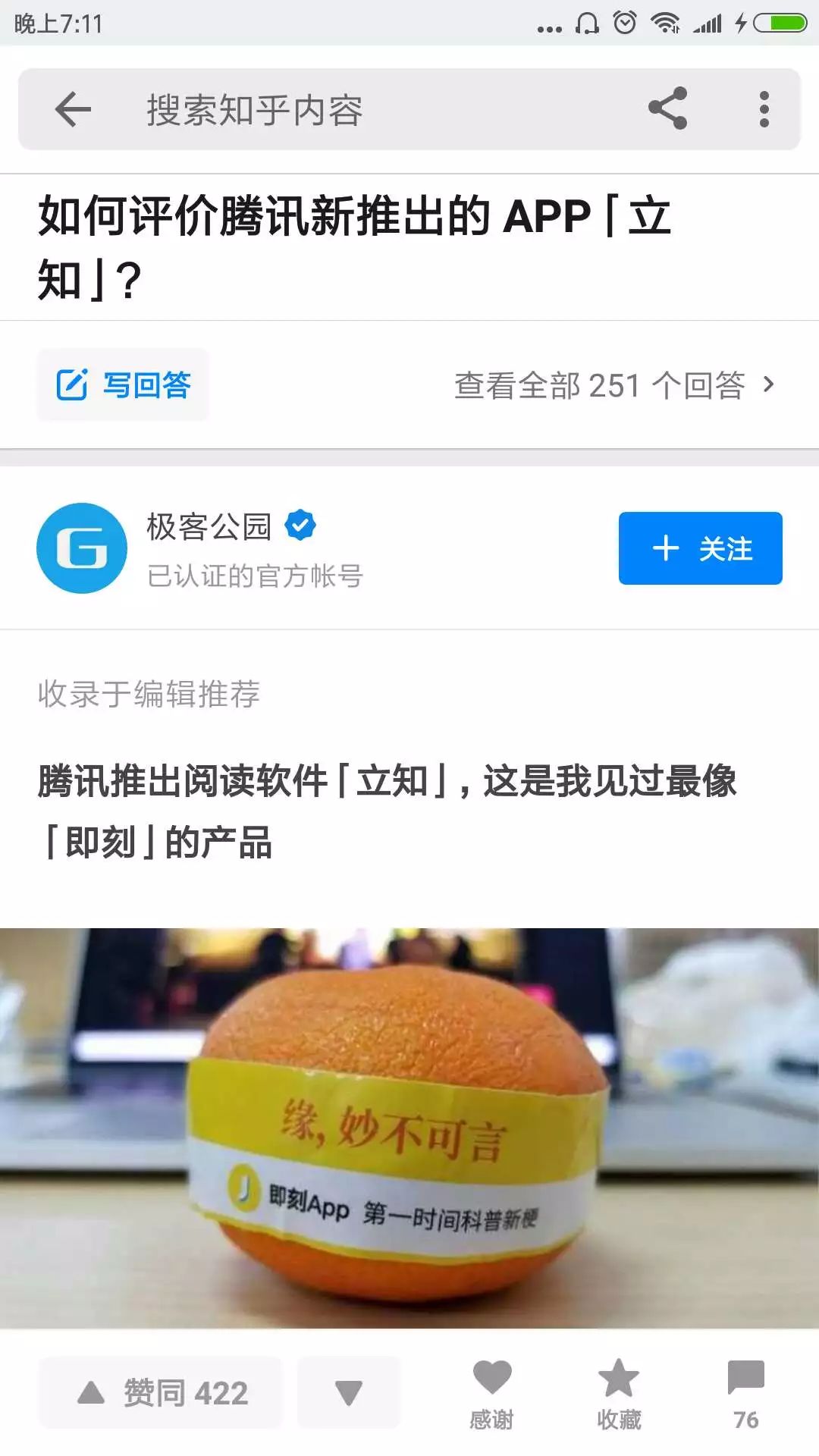Follow 极客公园 with the 关注 button
The image size is (819, 1456).
tap(700, 548)
